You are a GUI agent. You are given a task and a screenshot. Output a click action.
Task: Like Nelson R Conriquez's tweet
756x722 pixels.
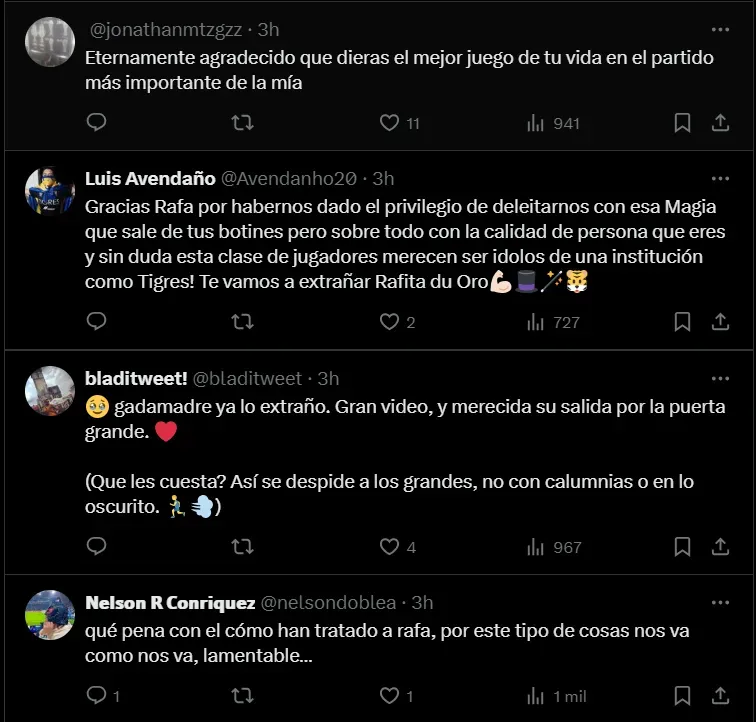click(x=389, y=695)
